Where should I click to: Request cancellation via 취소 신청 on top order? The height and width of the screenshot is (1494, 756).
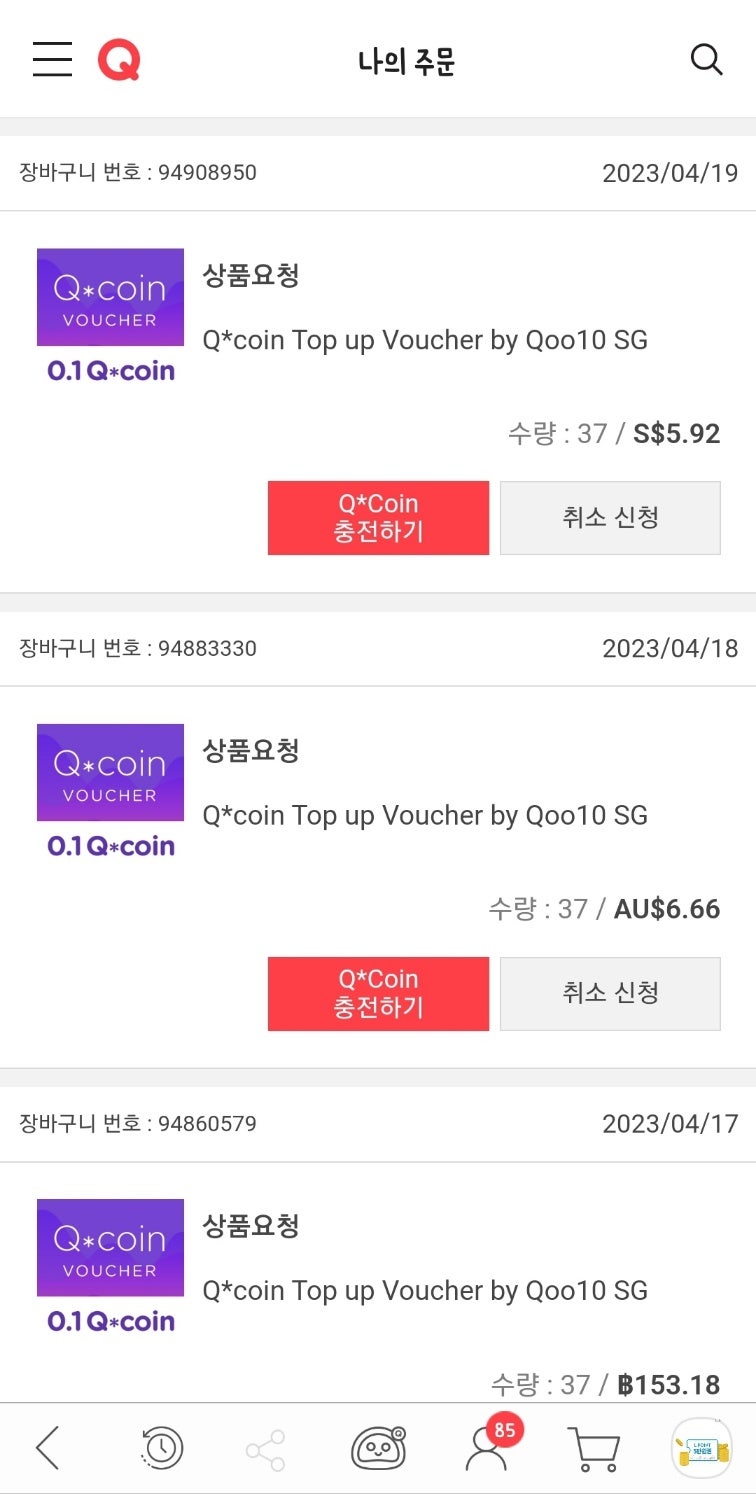coord(610,517)
